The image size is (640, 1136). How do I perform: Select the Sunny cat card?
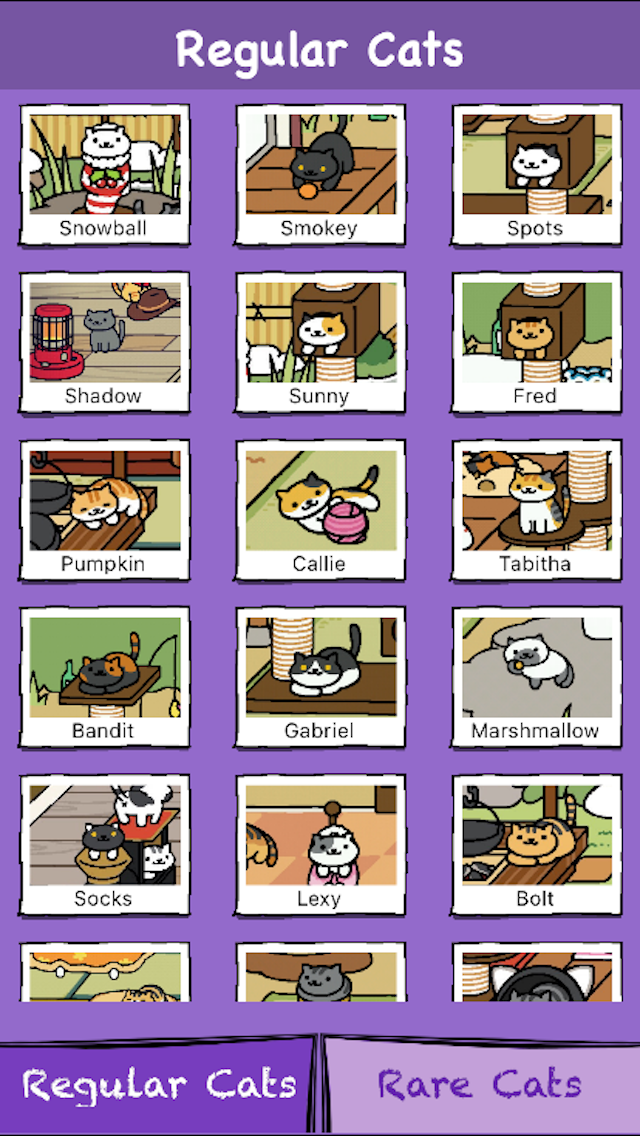pos(320,343)
